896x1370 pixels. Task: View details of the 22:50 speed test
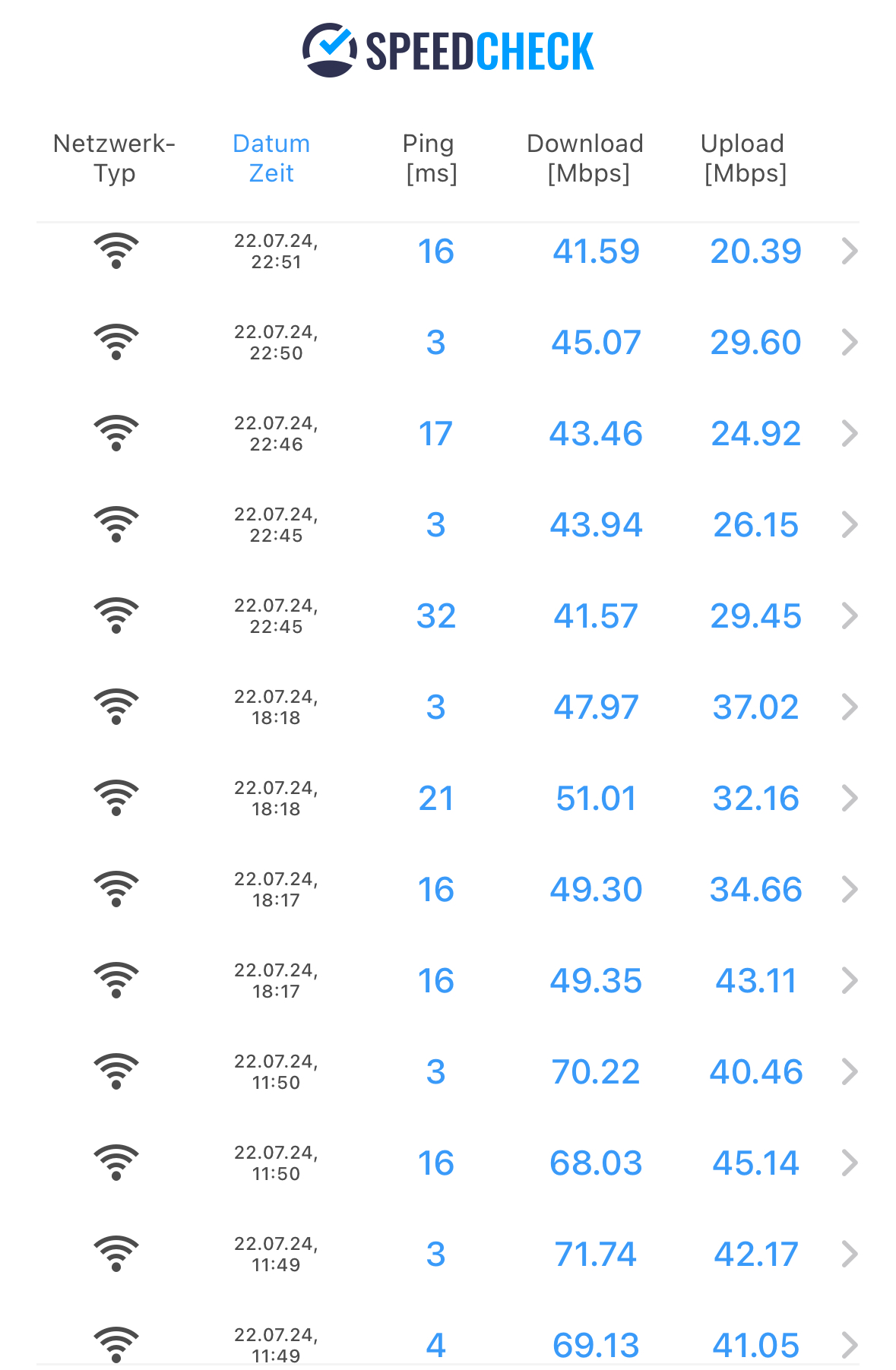[448, 343]
